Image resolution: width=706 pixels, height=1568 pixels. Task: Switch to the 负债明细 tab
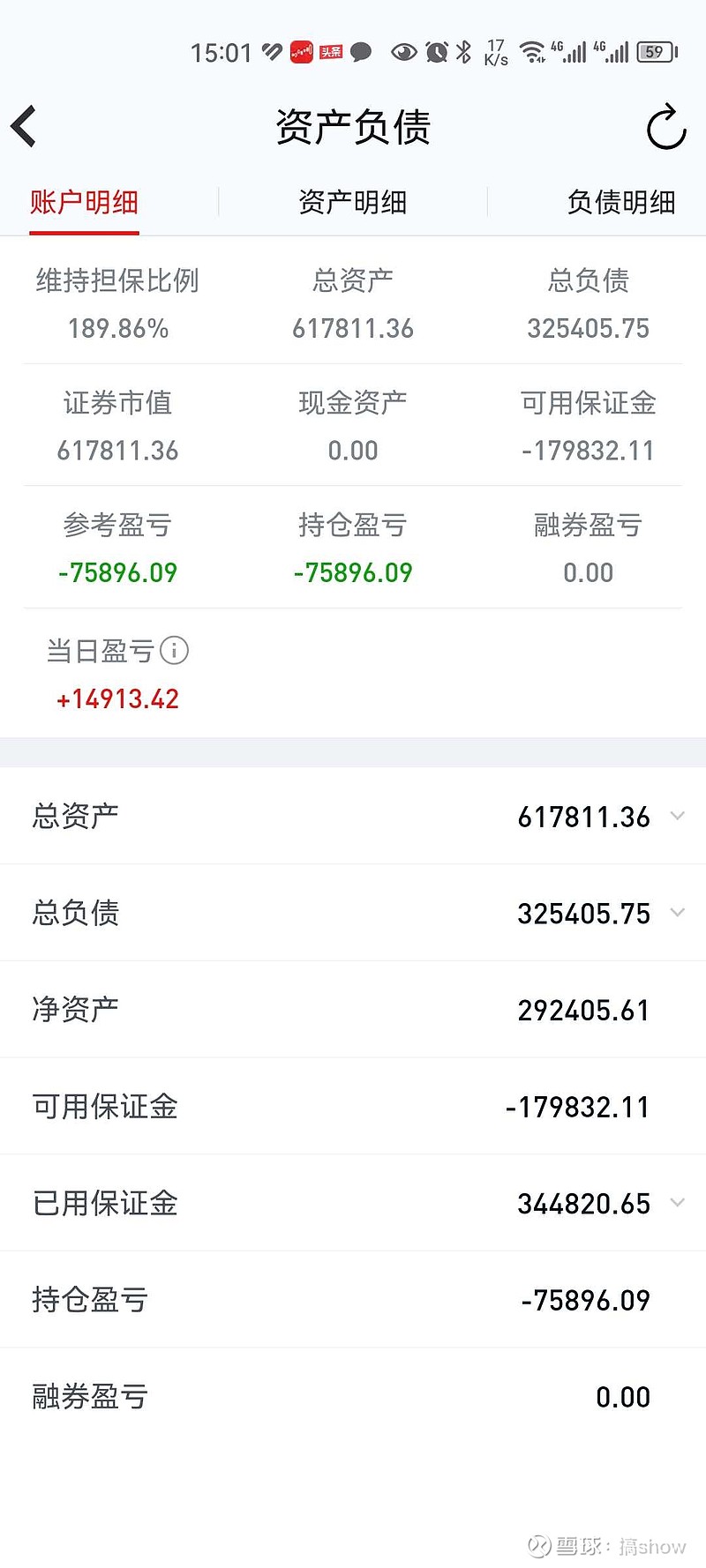click(x=621, y=203)
